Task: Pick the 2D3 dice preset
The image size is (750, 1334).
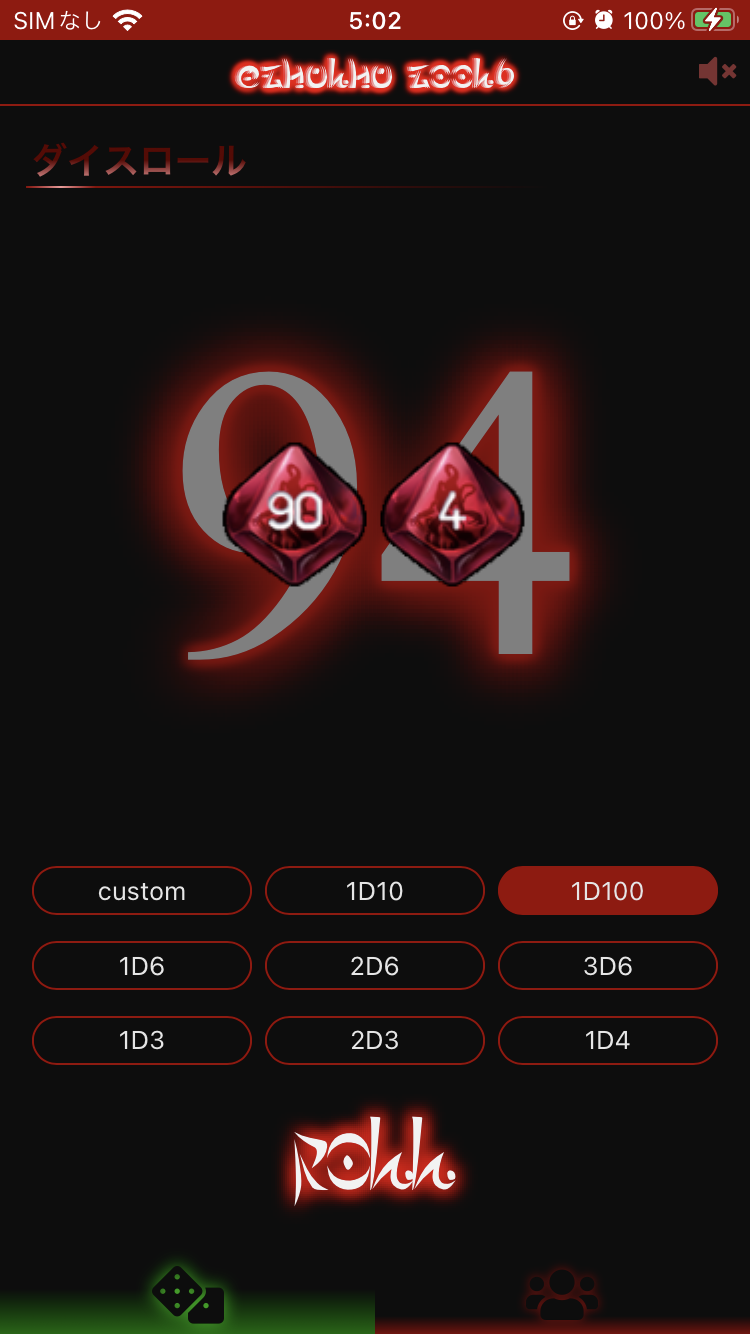Action: 375,1040
